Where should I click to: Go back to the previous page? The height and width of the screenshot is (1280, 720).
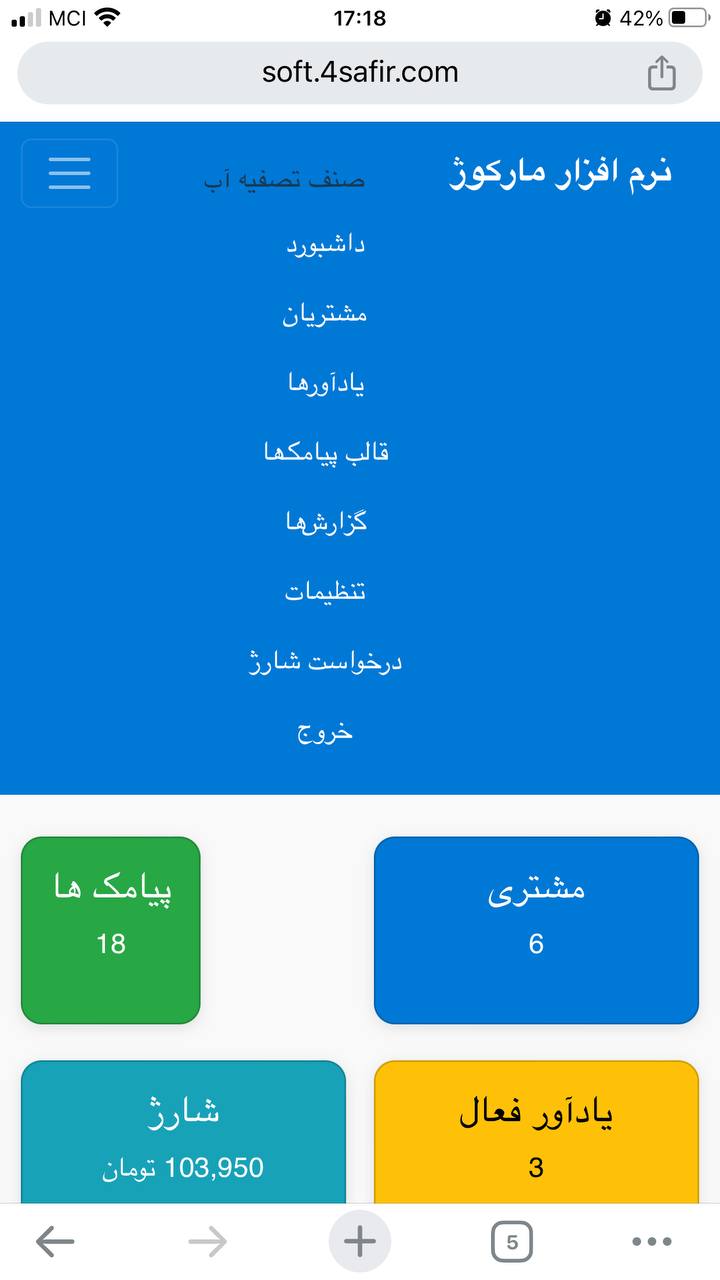55,1242
